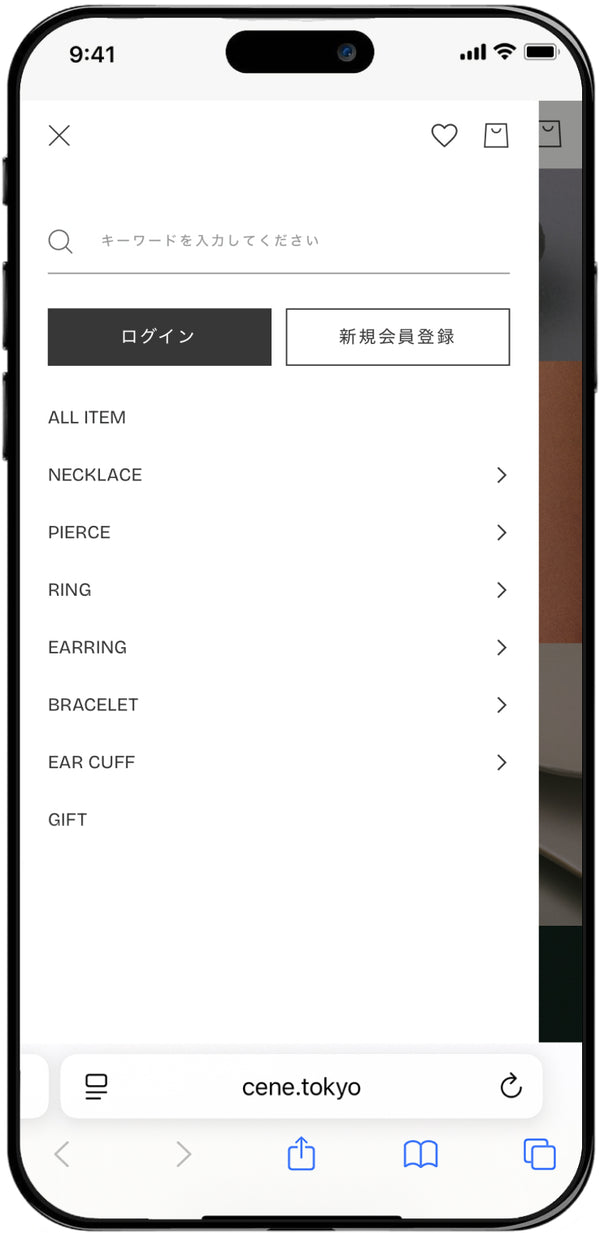This screenshot has width=600, height=1233.
Task: Tap the keyword search field
Action: tap(300, 241)
